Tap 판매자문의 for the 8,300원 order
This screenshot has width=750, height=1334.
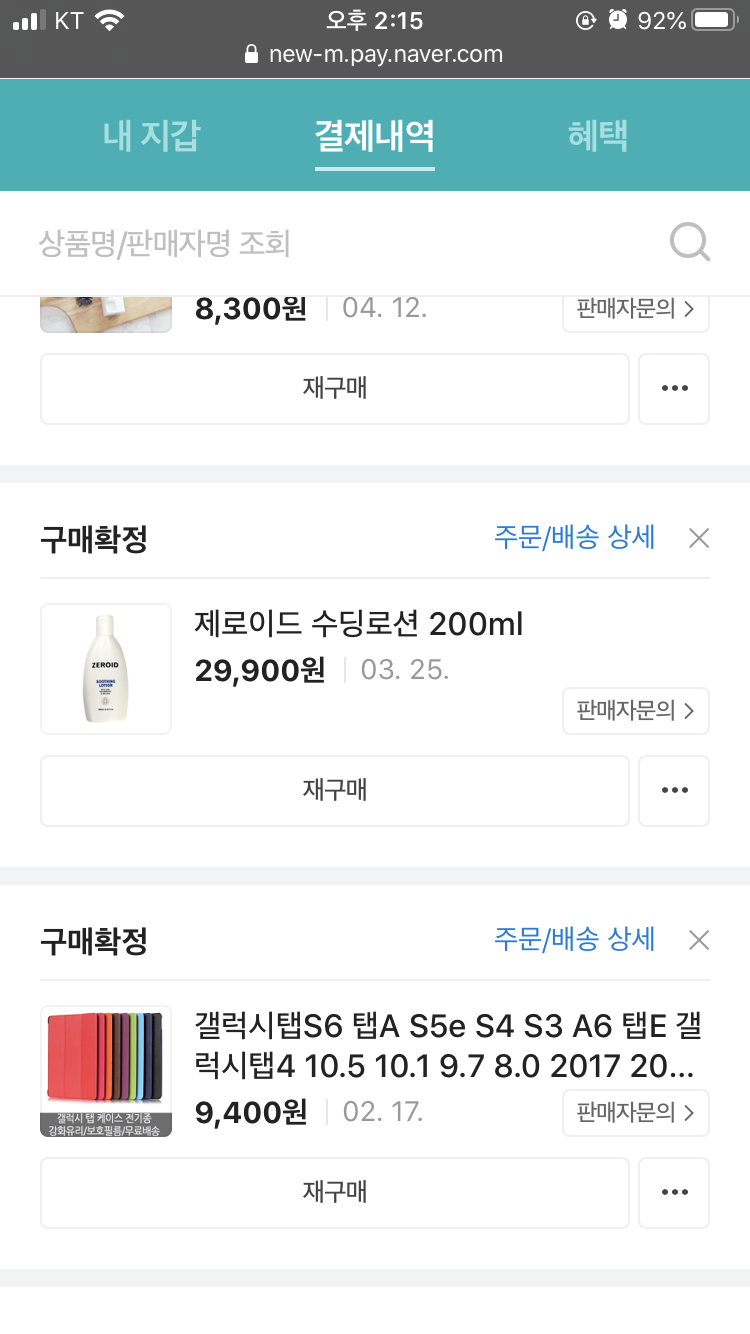coord(635,309)
